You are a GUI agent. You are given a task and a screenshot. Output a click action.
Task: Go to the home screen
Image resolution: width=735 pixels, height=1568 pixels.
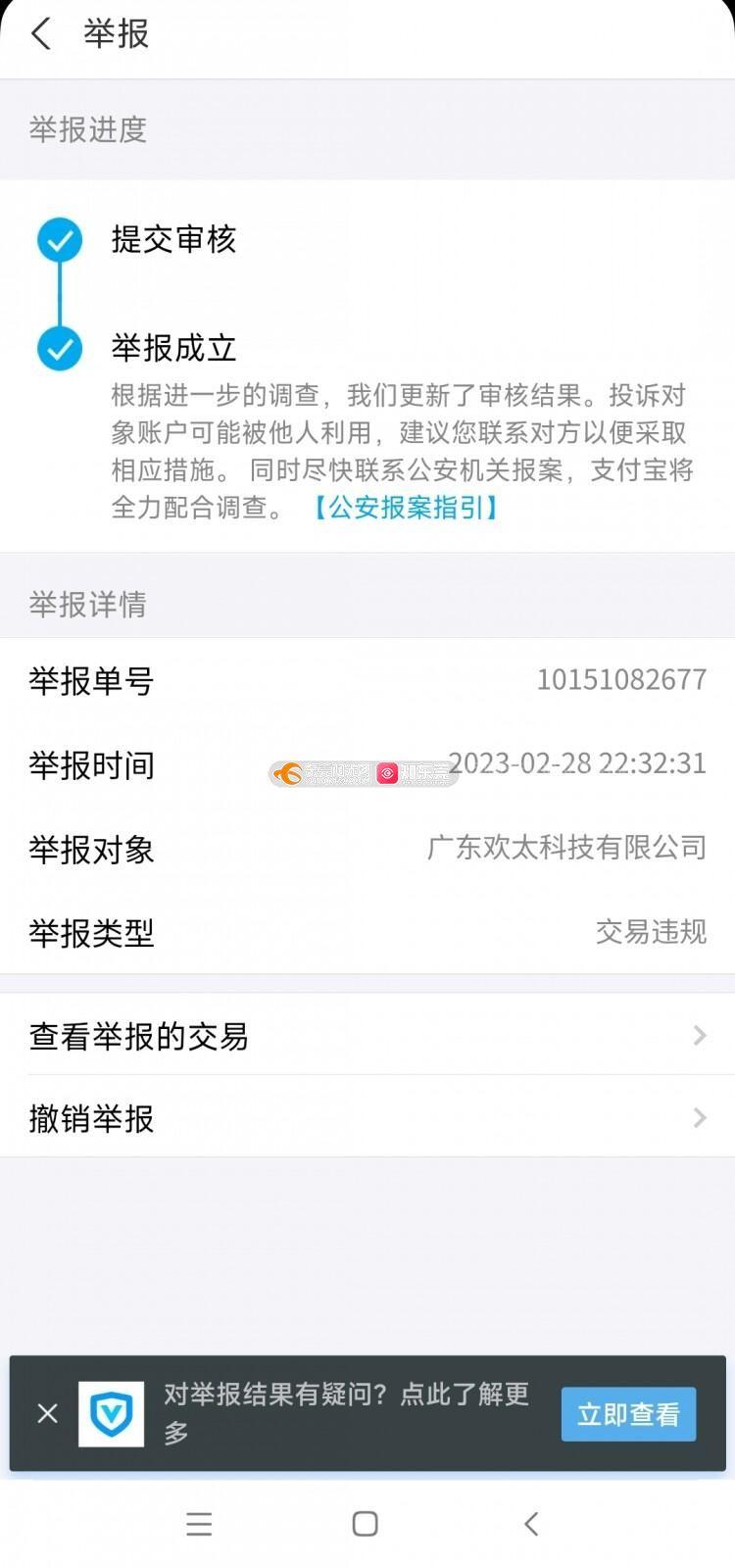tap(366, 1524)
